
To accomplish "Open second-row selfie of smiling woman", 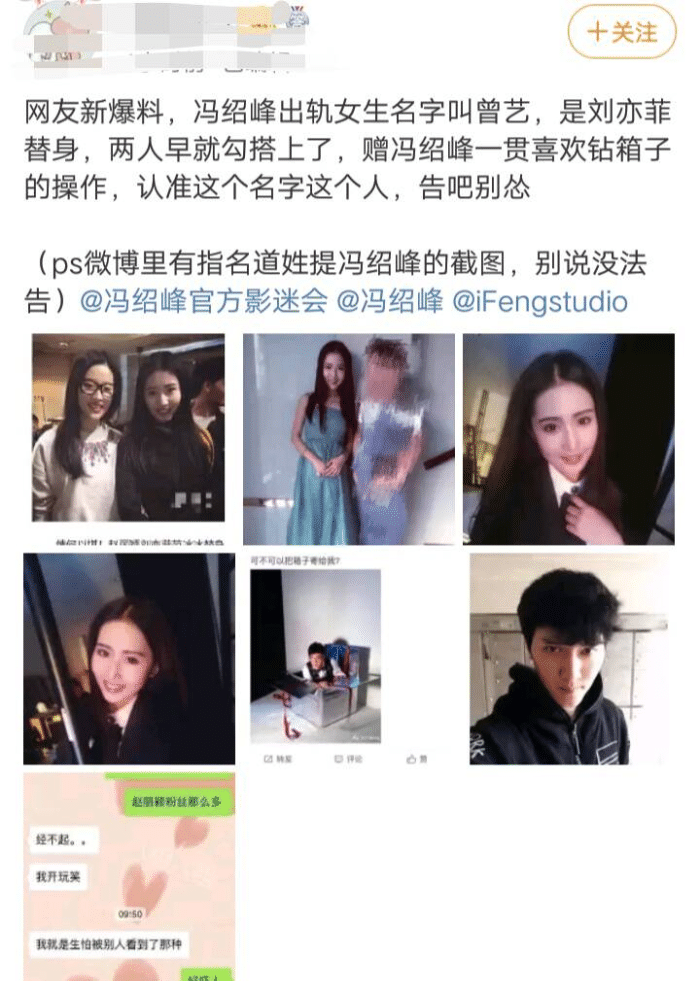I will pyautogui.click(x=129, y=659).
